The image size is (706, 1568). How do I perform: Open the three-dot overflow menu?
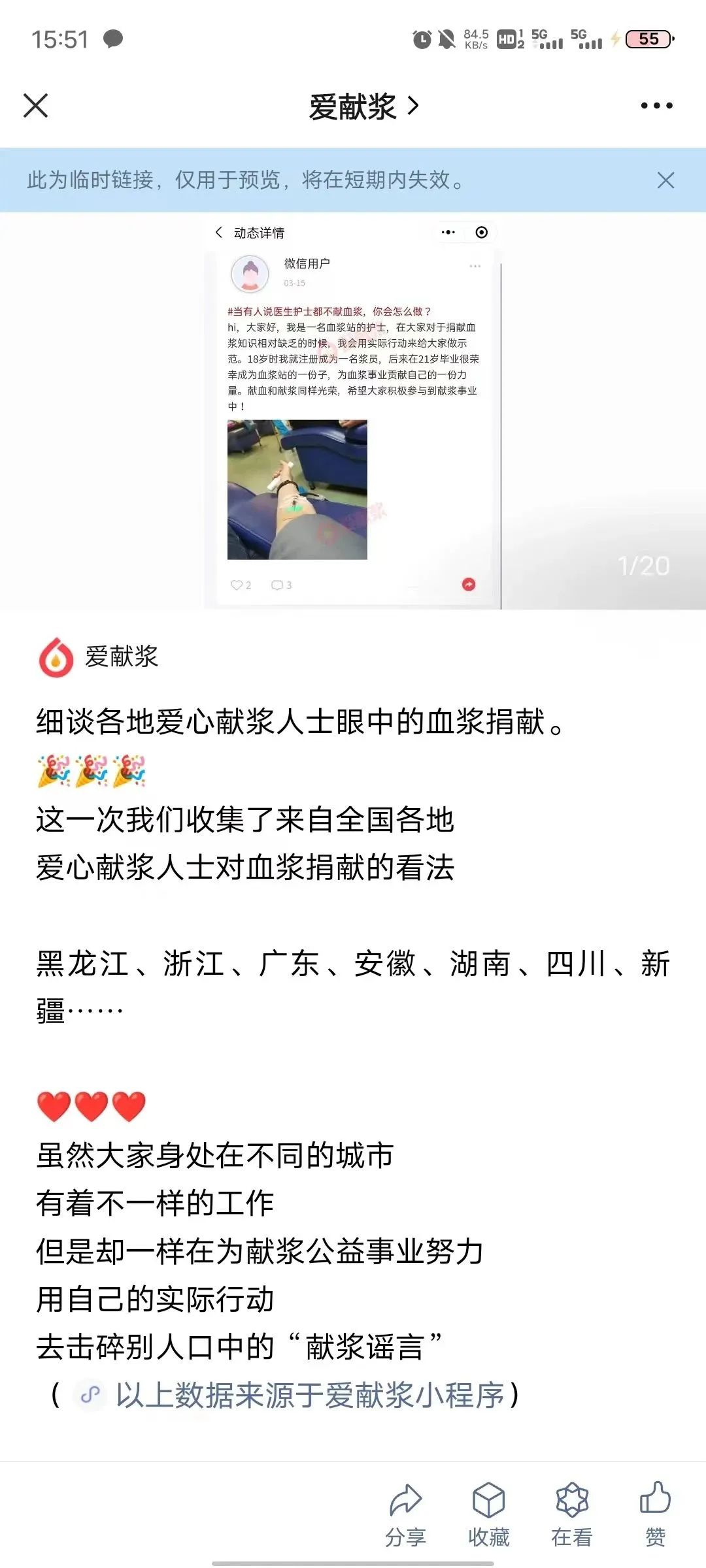click(656, 105)
